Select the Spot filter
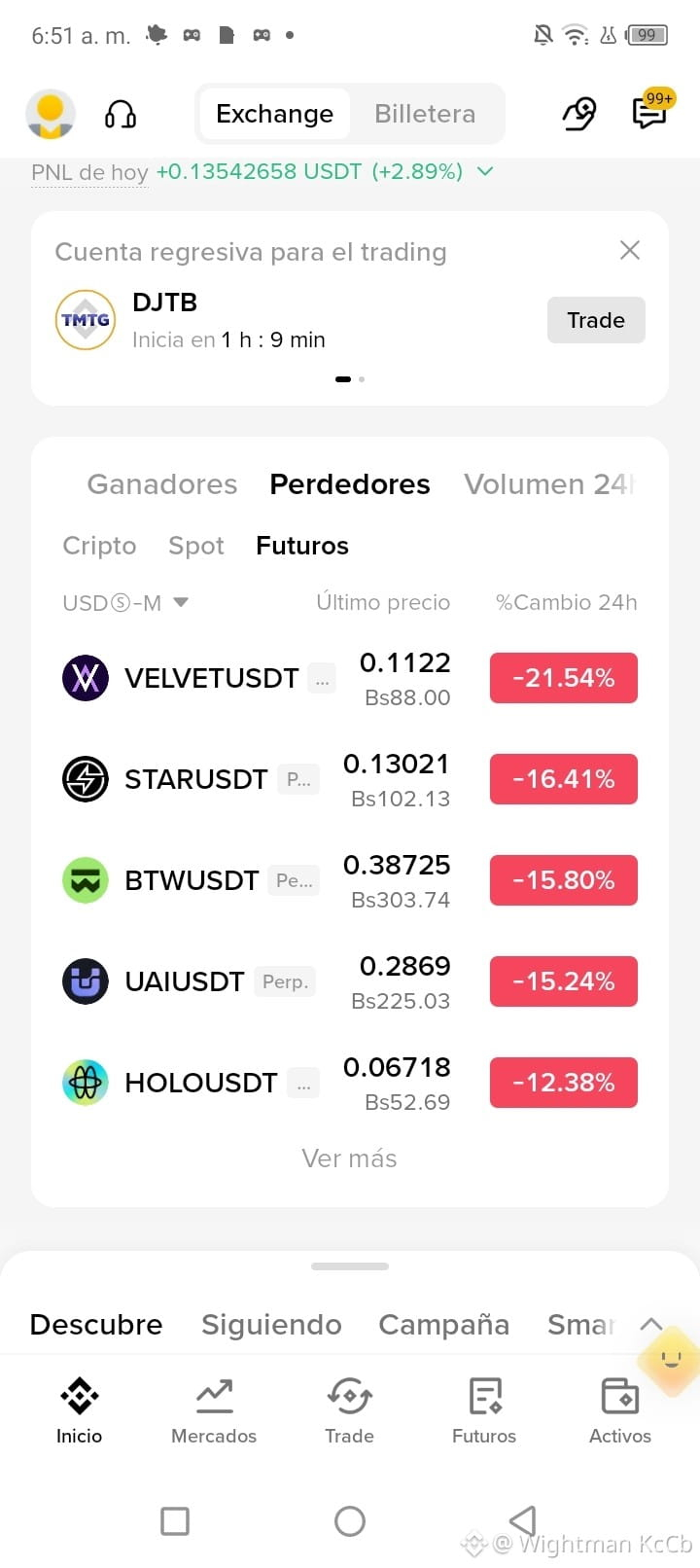The width and height of the screenshot is (700, 1568). (x=196, y=546)
